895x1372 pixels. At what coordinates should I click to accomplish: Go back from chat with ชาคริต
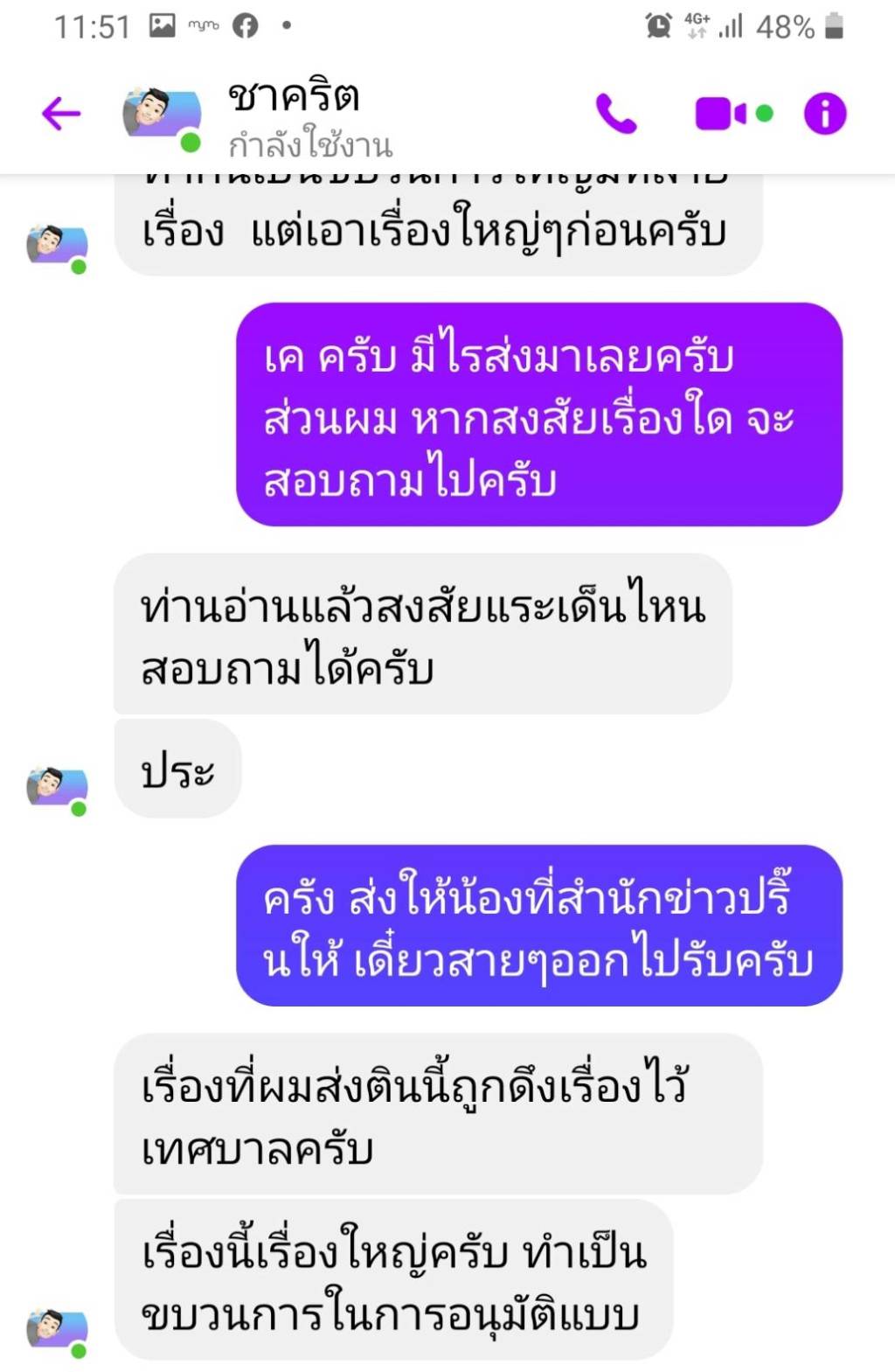[60, 114]
